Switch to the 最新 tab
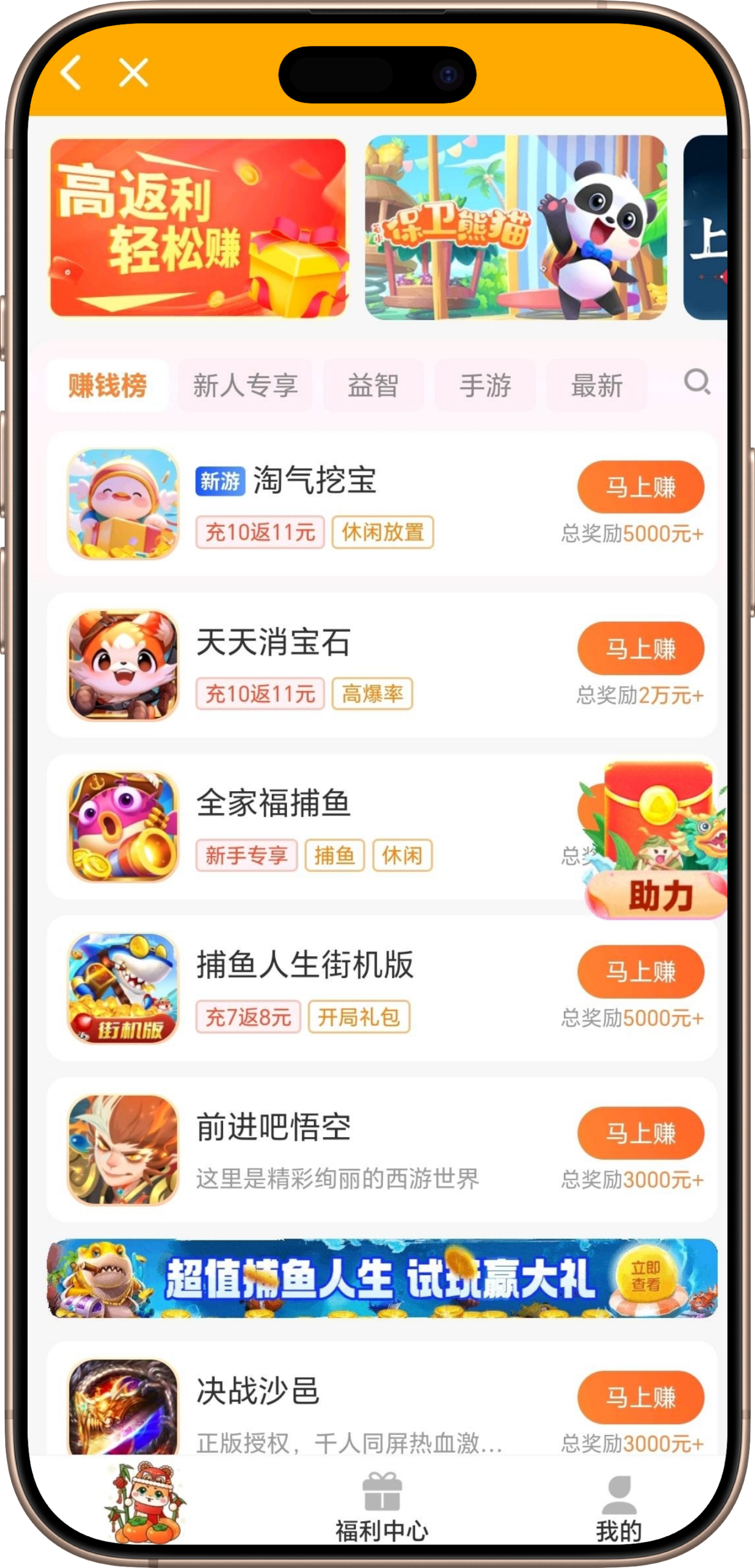The height and width of the screenshot is (1568, 755). (597, 386)
